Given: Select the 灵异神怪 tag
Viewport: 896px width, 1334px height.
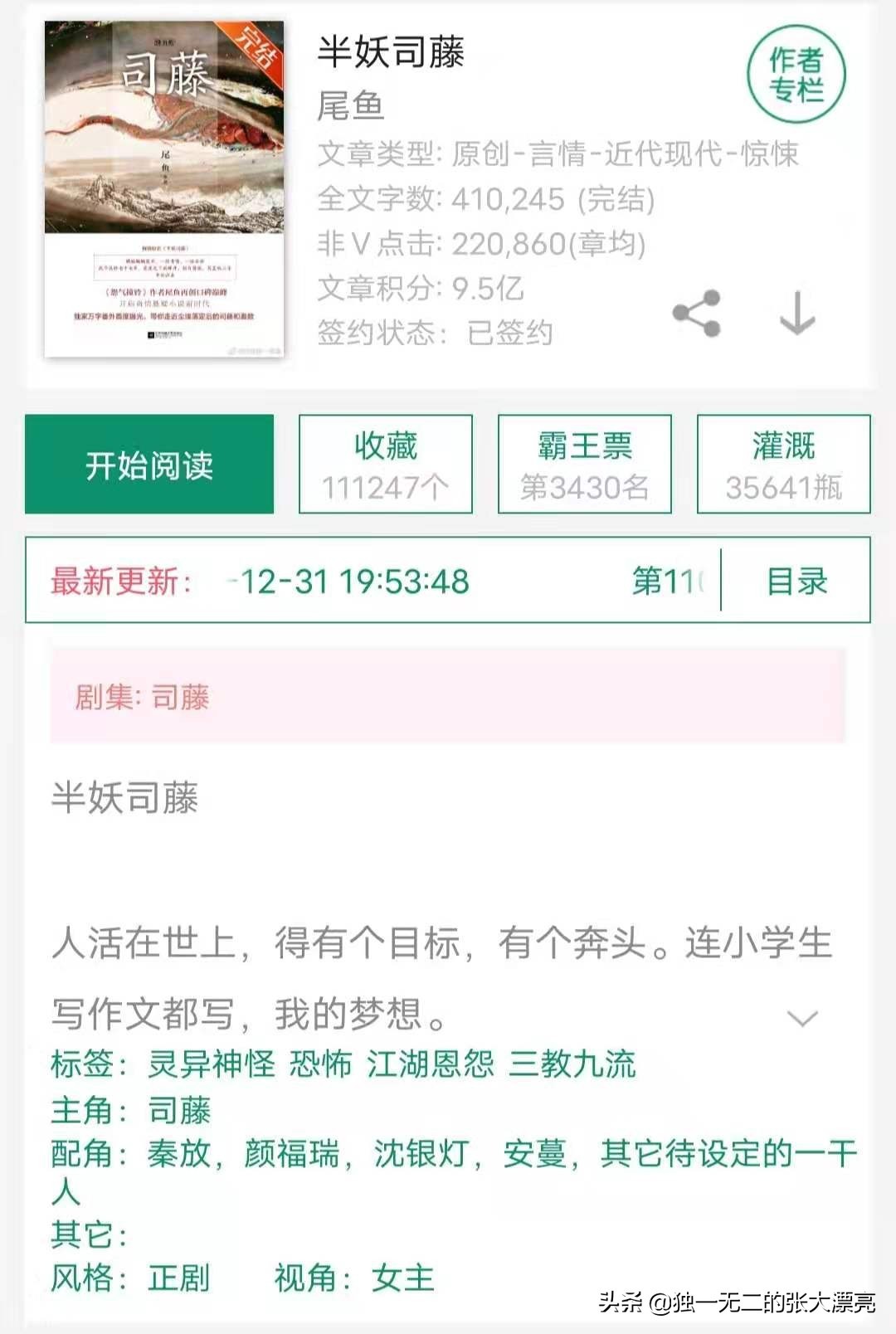Looking at the screenshot, I should [x=212, y=1064].
